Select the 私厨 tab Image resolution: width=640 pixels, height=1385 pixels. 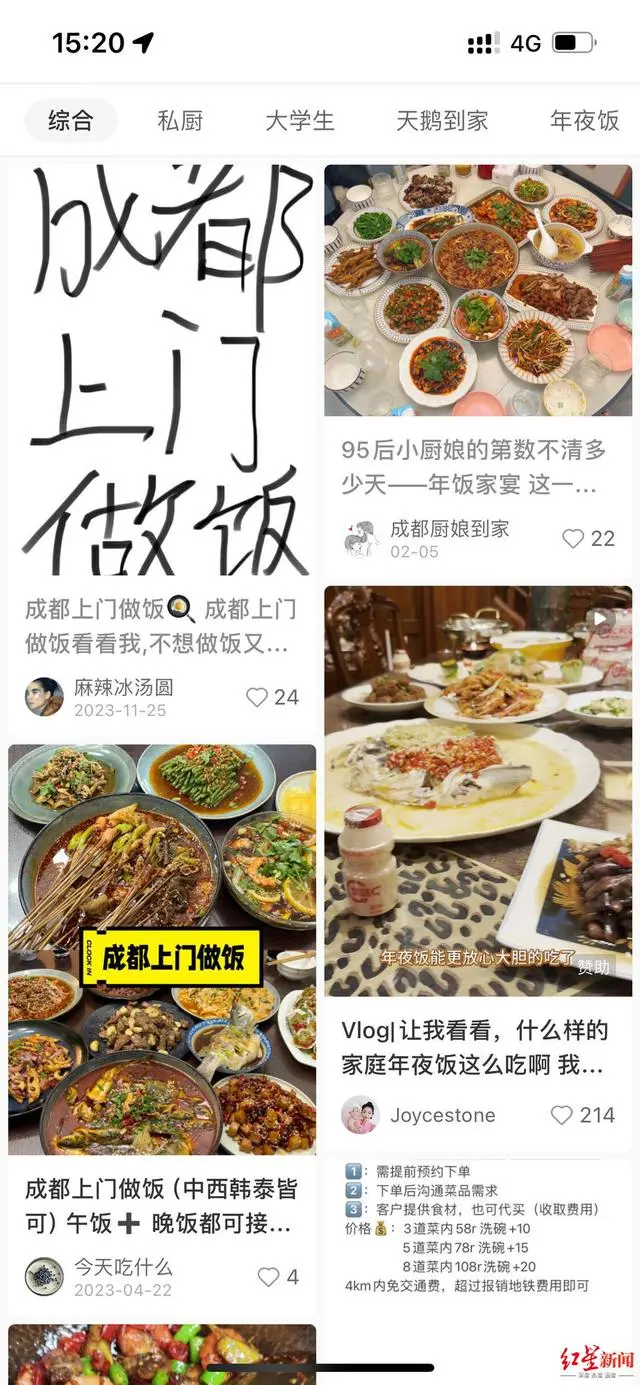[180, 121]
